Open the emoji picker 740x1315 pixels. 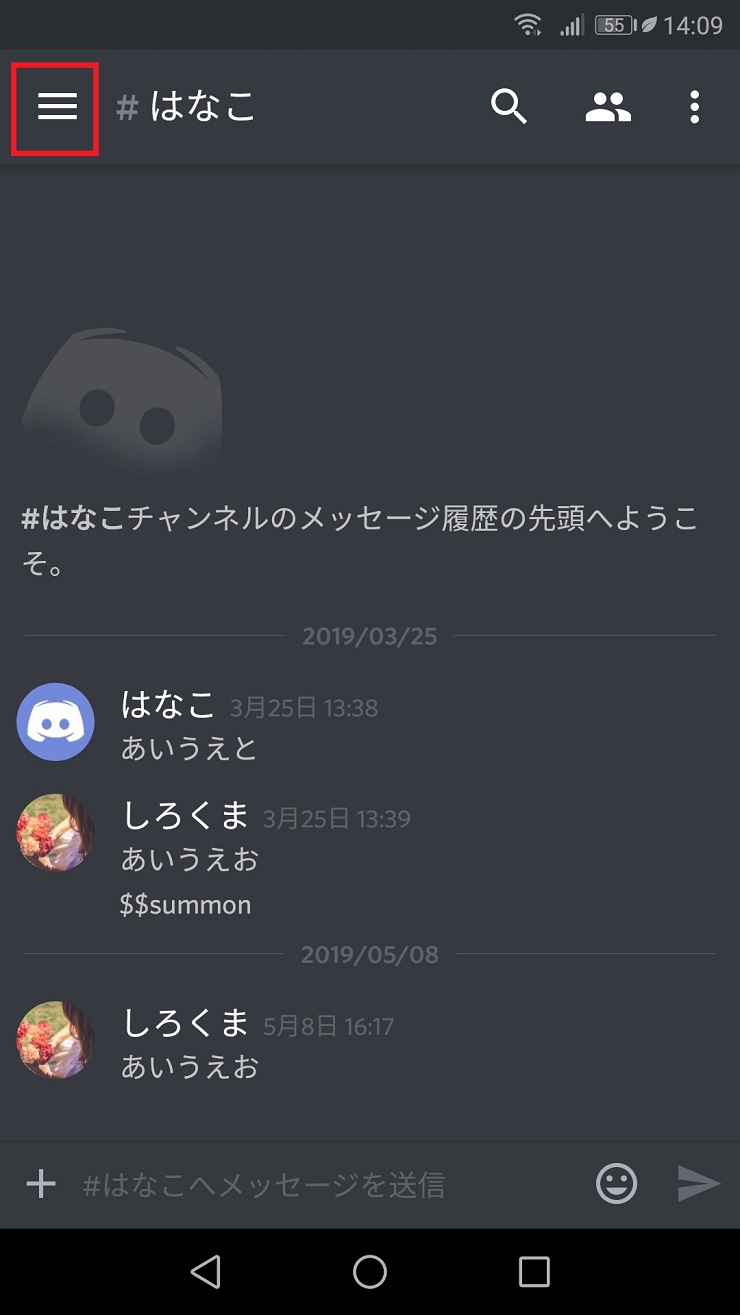[616, 1184]
